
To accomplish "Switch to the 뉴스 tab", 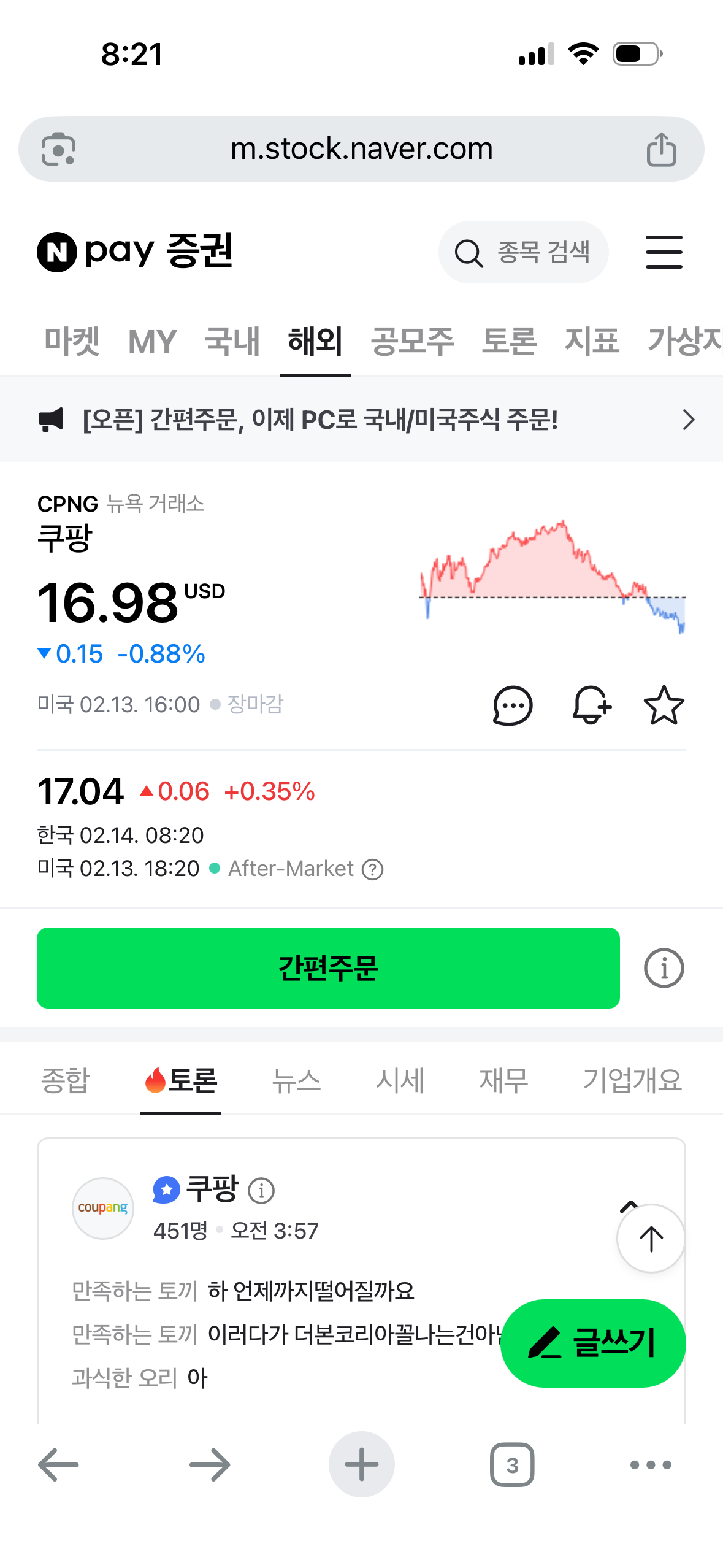I will click(x=297, y=1081).
